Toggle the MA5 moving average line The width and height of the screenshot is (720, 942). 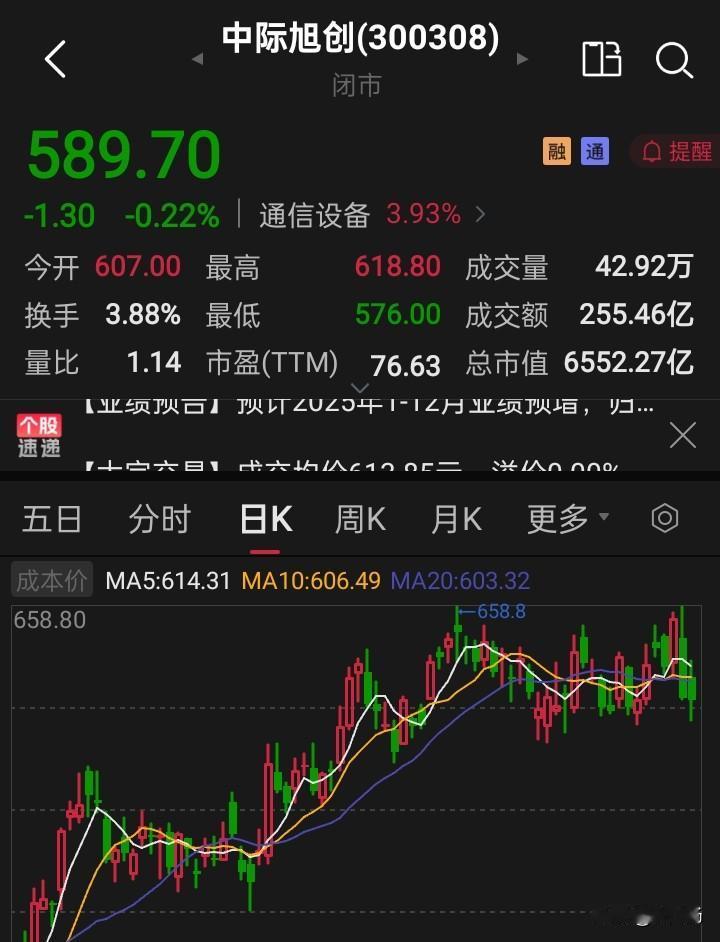click(x=167, y=579)
